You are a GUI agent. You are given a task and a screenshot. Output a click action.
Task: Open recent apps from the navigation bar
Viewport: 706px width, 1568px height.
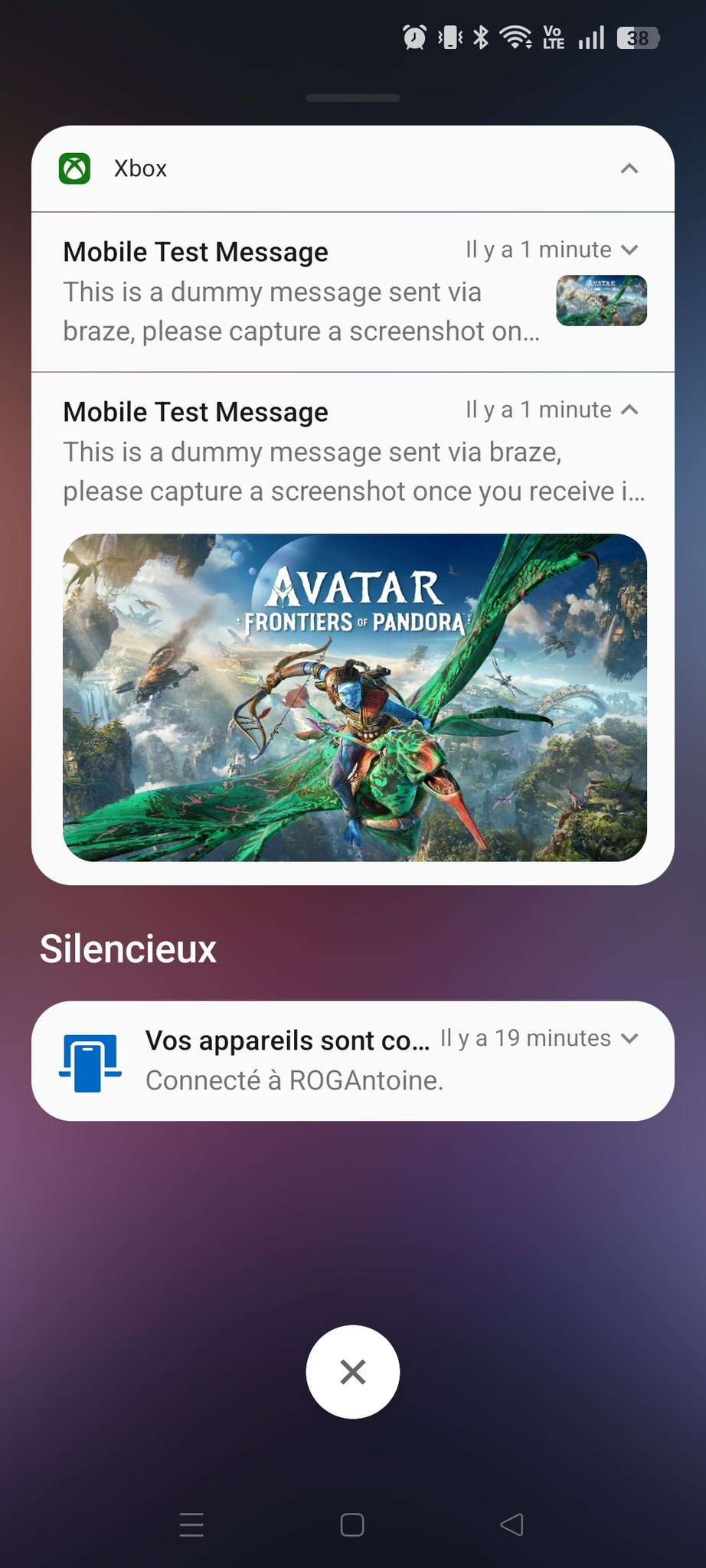click(x=191, y=1524)
